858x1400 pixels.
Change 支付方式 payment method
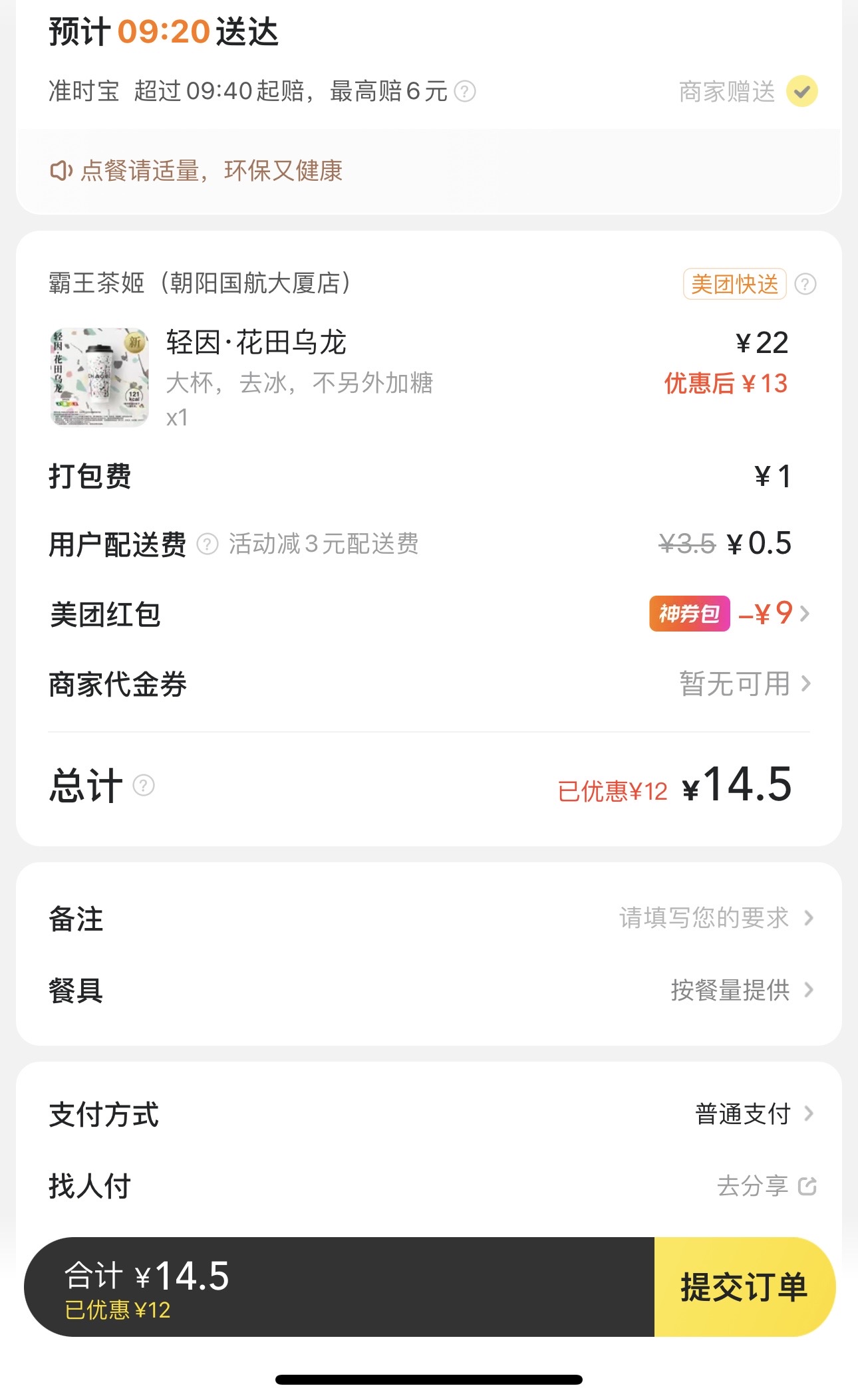coord(753,1113)
